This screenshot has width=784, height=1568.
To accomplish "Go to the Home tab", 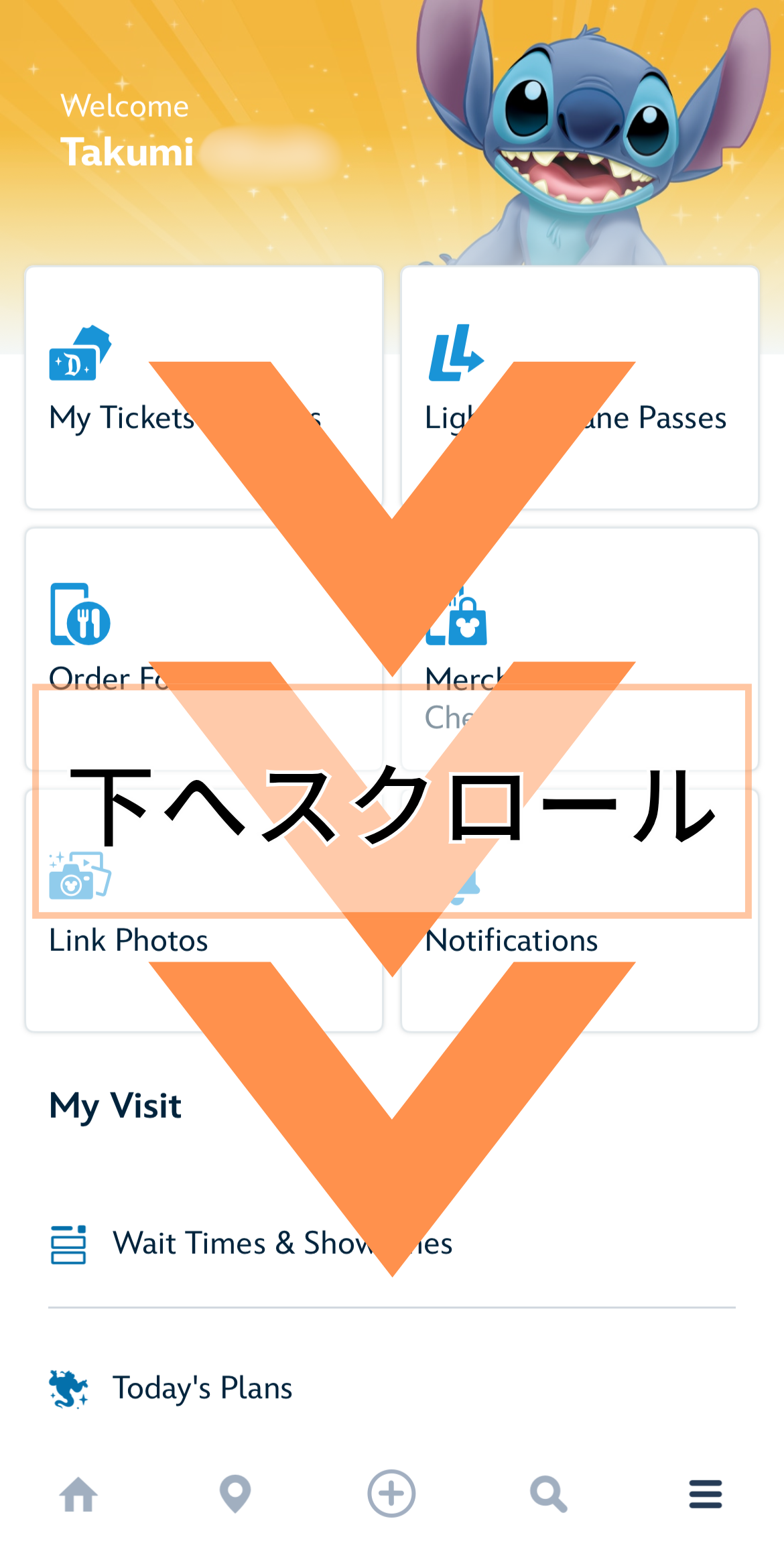I will [x=78, y=1494].
